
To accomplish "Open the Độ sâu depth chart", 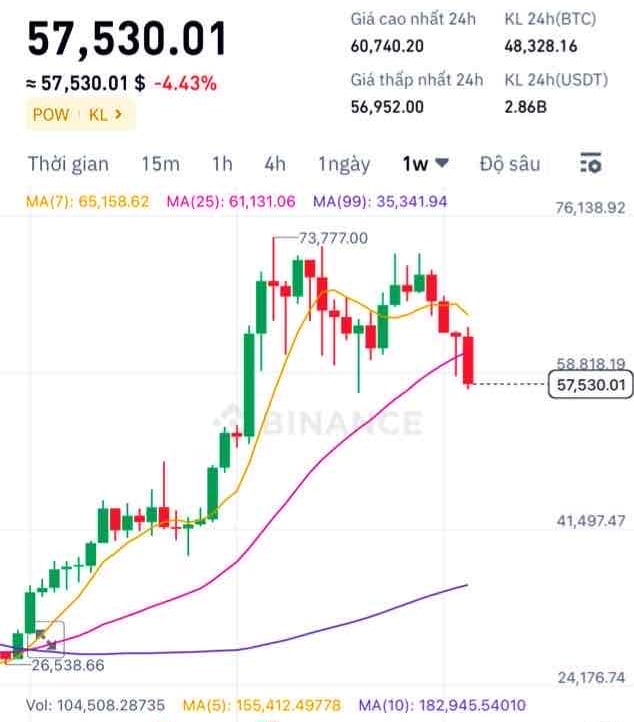I will tap(509, 164).
